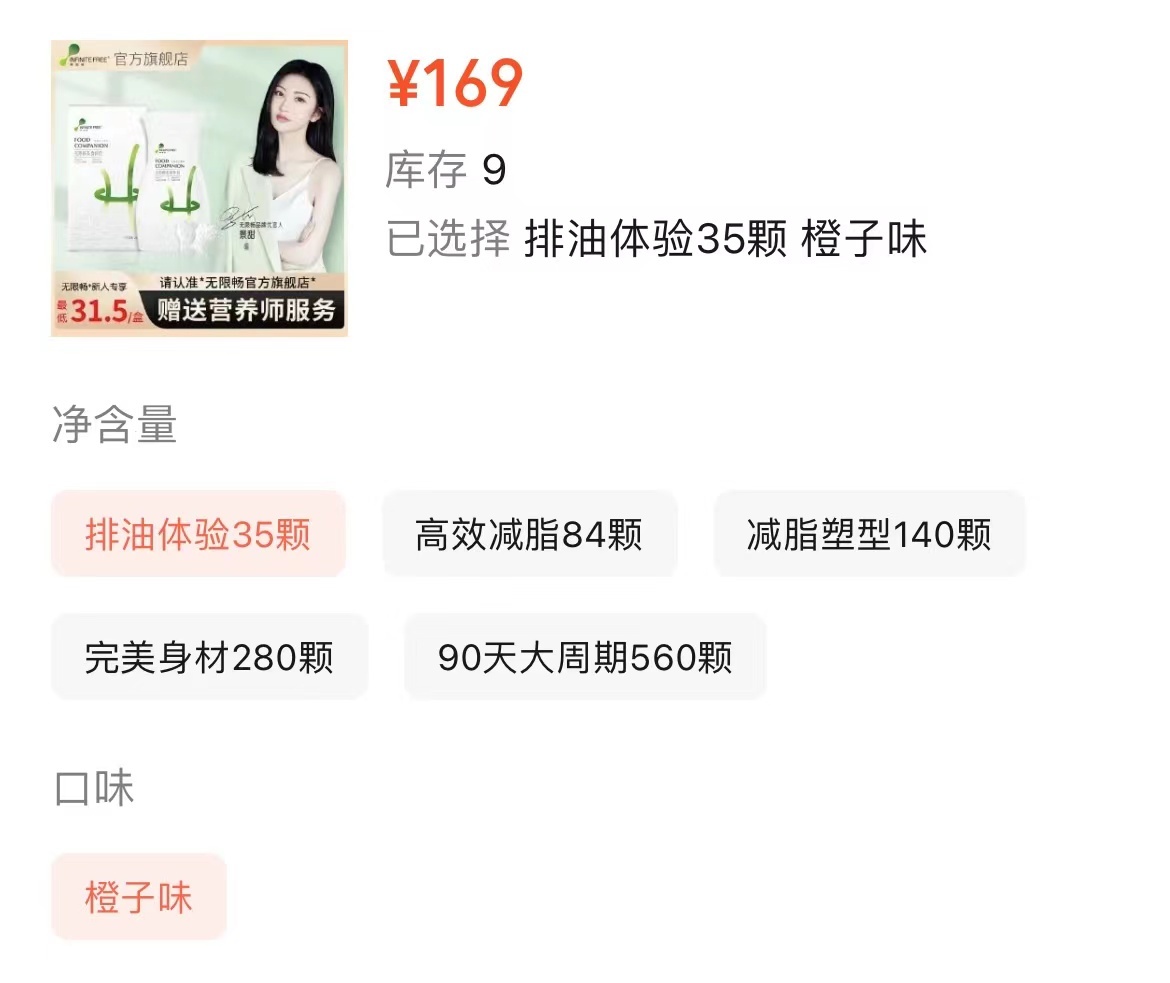The image size is (1170, 983).
Task: Choose the 90天大周期560颗 option
Action: pyautogui.click(x=585, y=657)
